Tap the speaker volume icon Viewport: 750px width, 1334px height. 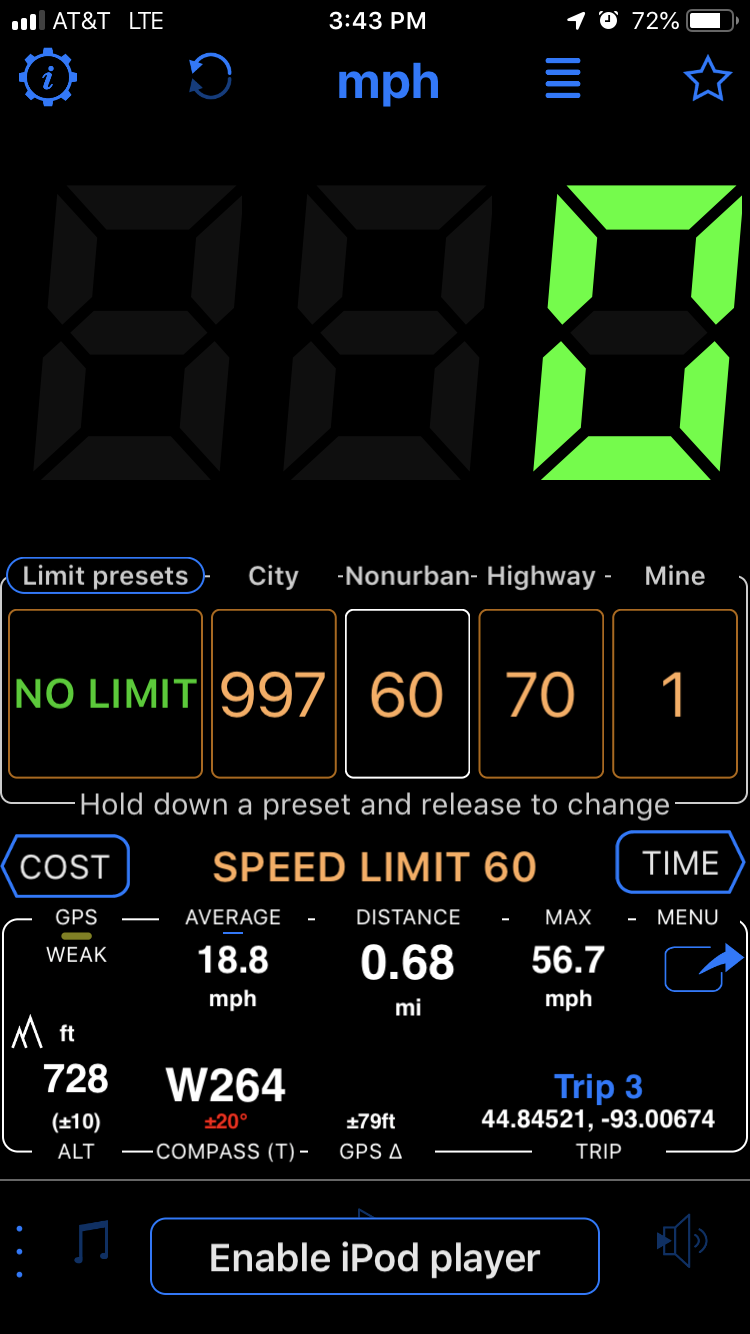681,1242
